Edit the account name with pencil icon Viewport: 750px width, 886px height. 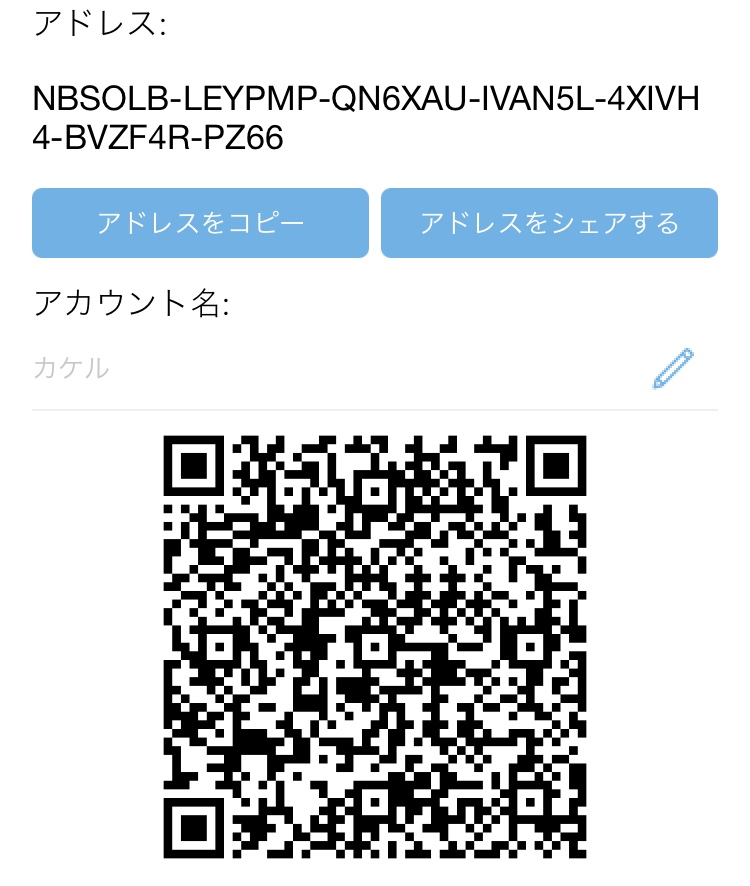pos(673,368)
